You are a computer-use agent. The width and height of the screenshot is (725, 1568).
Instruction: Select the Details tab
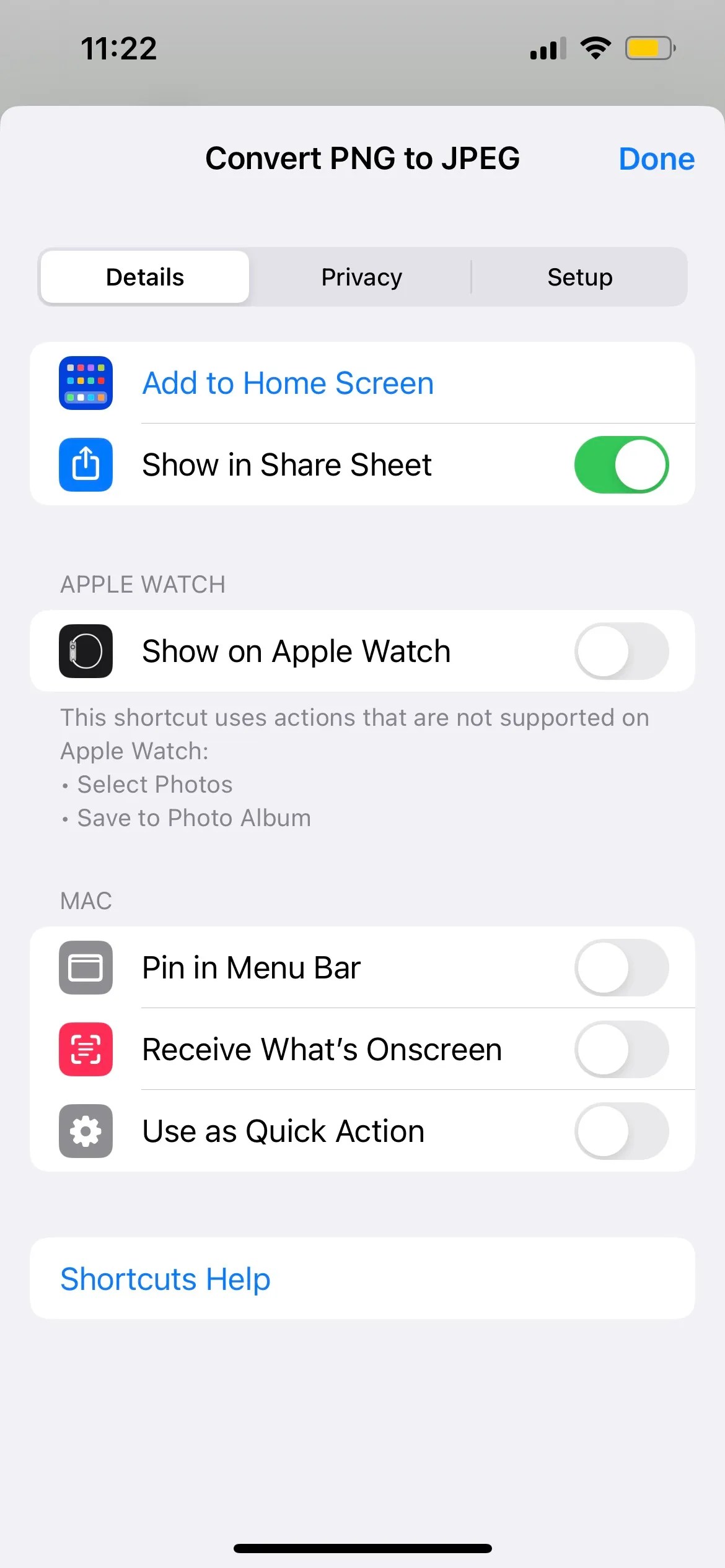[x=144, y=277]
